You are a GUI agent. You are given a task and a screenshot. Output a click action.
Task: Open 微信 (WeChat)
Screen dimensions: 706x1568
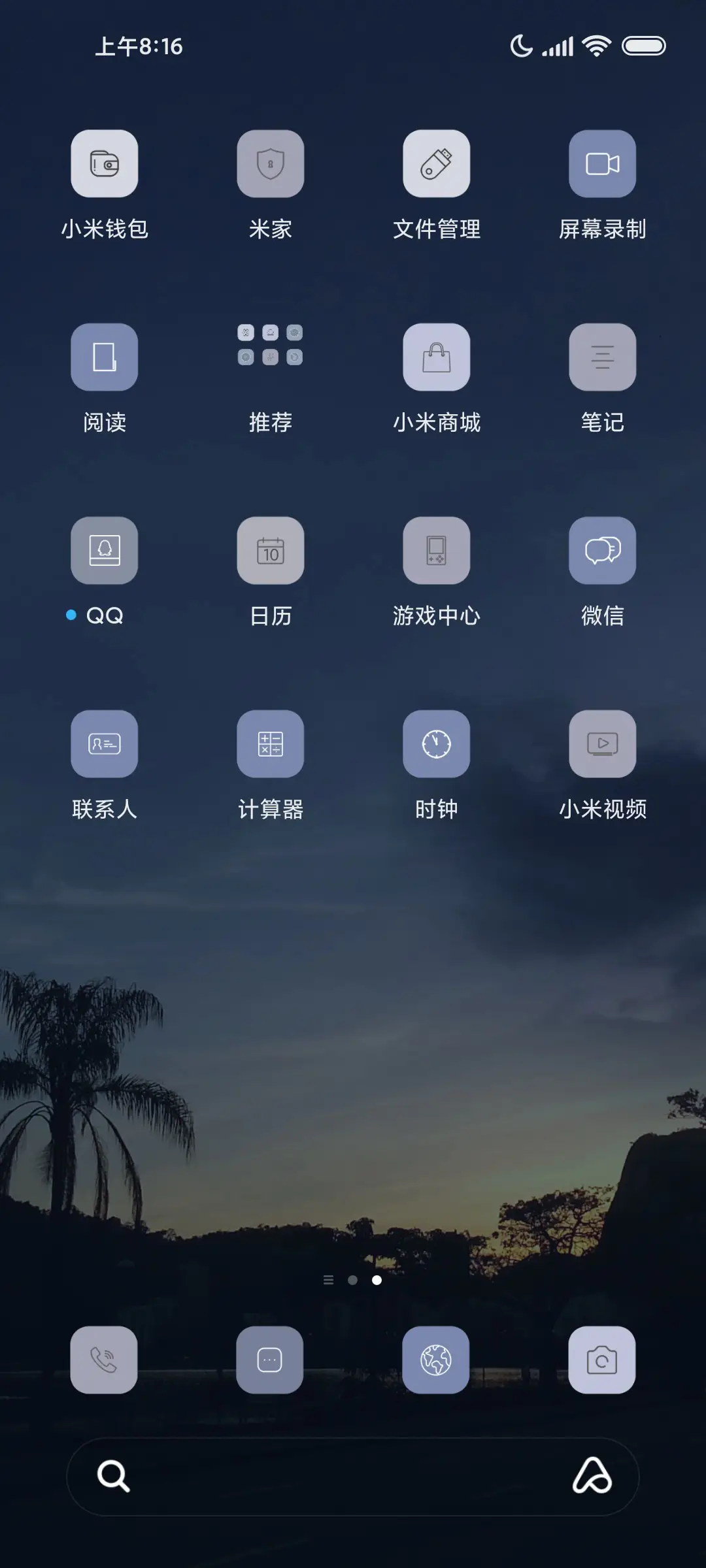click(602, 551)
